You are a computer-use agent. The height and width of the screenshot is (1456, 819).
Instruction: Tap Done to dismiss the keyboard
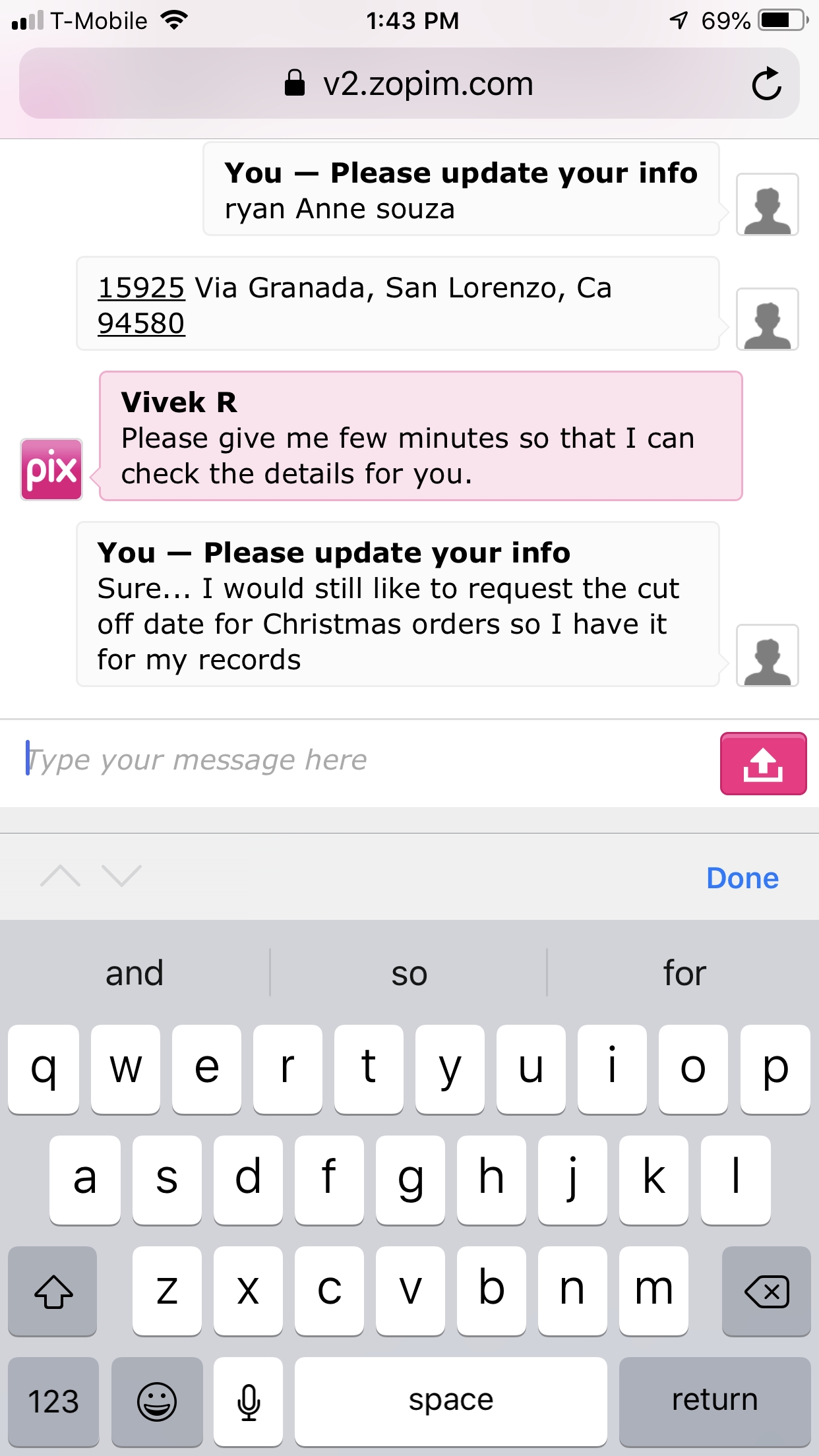coord(742,878)
